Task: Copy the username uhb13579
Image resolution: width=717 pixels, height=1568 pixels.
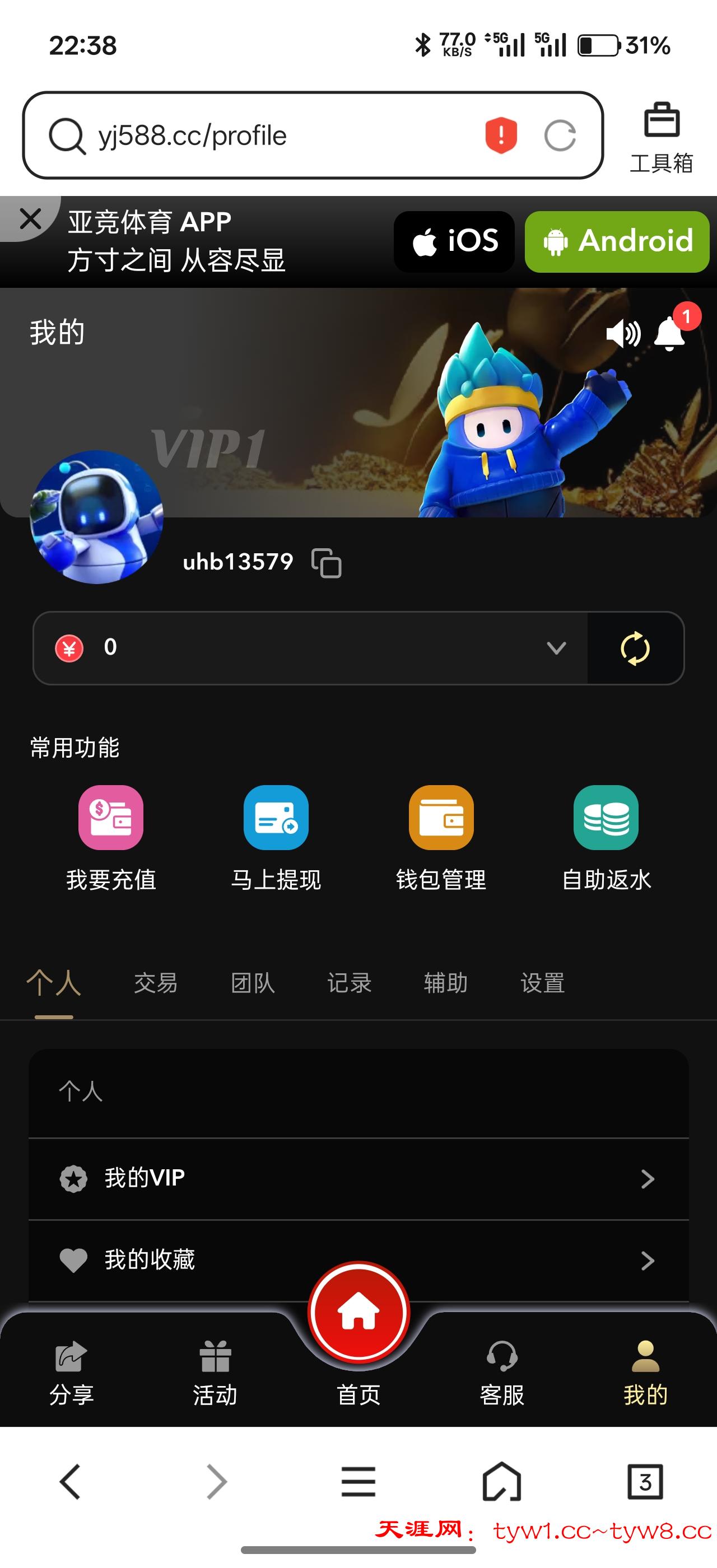Action: (x=326, y=562)
